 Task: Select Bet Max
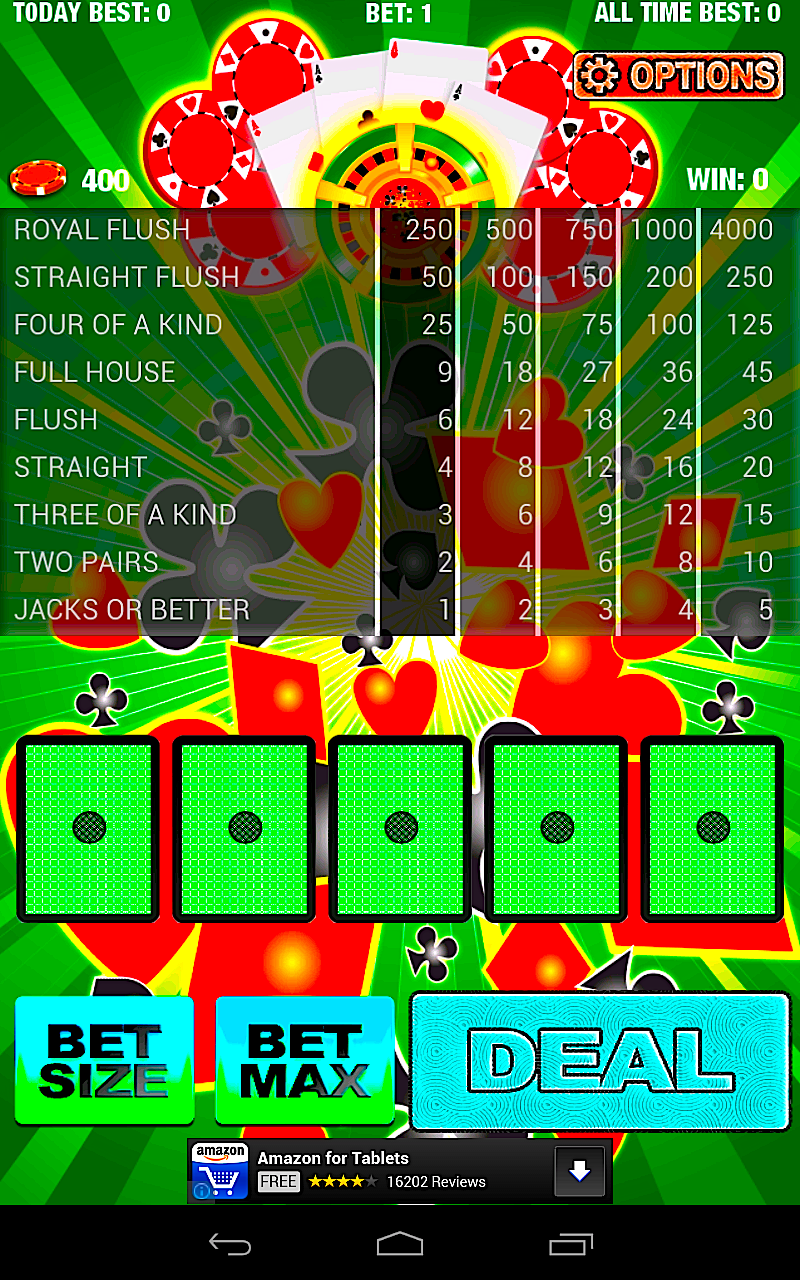click(305, 1059)
